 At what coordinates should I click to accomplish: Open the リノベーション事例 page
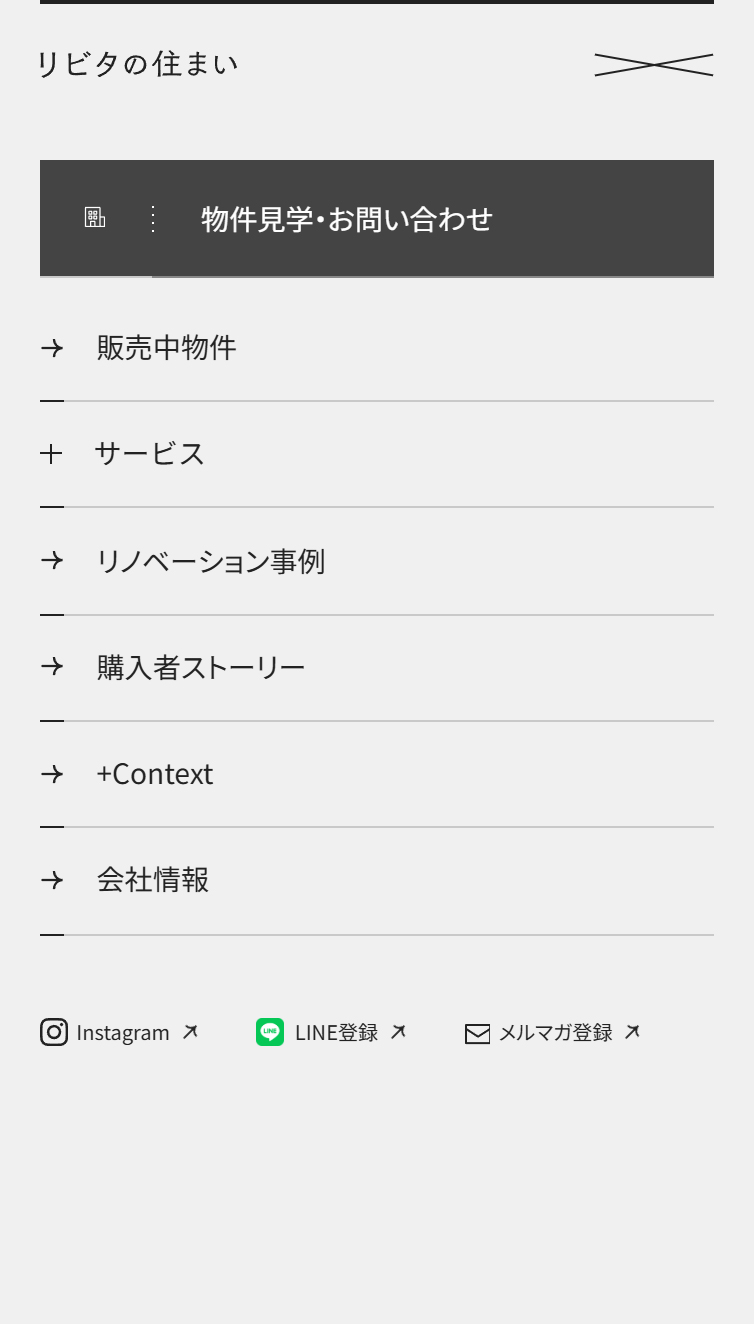pos(210,560)
